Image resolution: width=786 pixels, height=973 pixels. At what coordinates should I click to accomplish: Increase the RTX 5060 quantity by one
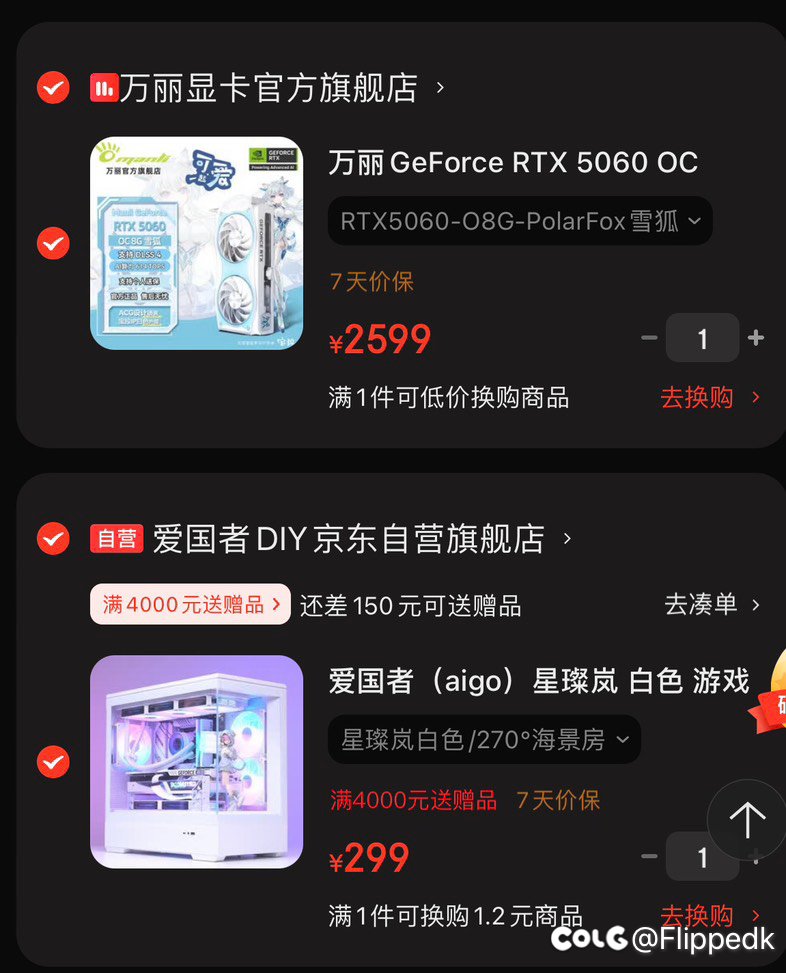(756, 338)
